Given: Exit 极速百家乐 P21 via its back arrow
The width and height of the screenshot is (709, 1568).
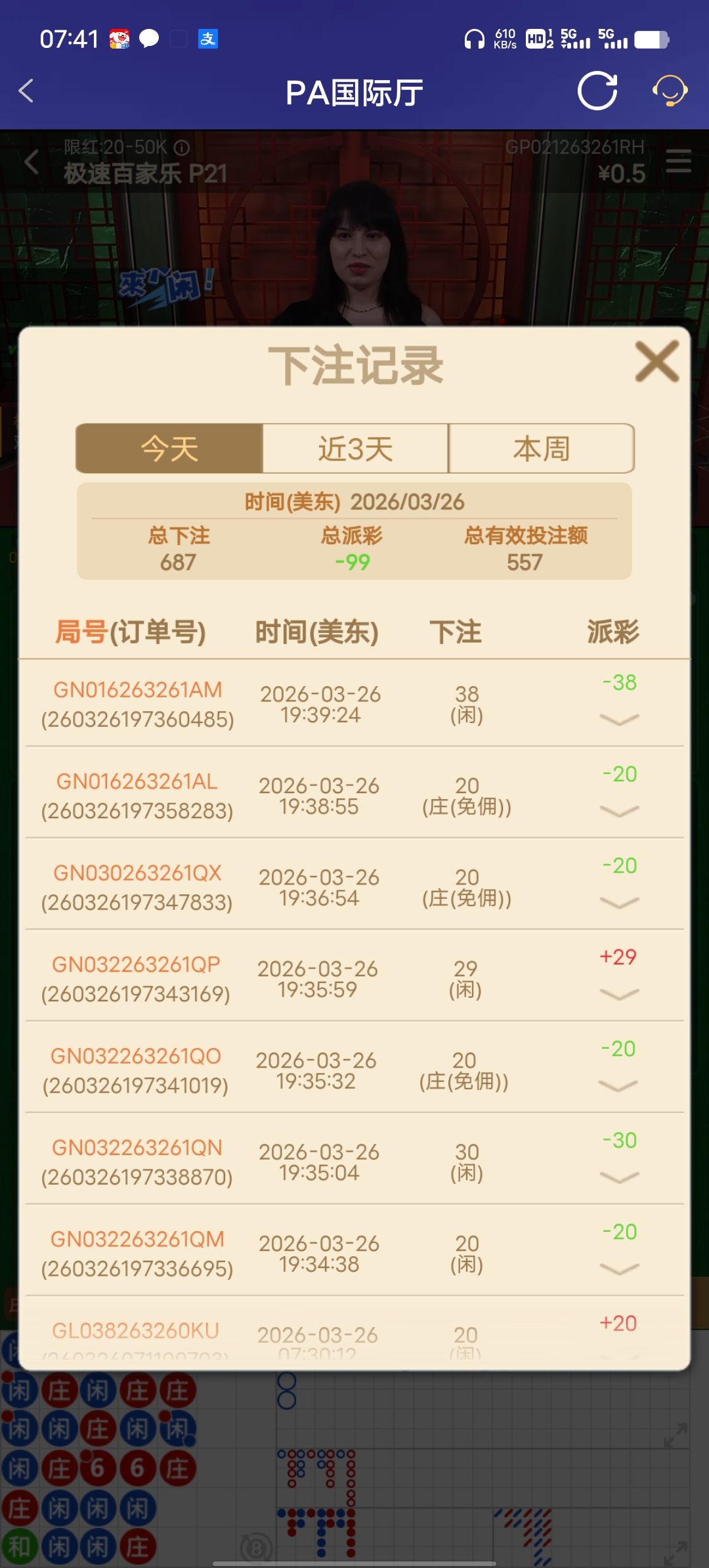Looking at the screenshot, I should pyautogui.click(x=31, y=163).
